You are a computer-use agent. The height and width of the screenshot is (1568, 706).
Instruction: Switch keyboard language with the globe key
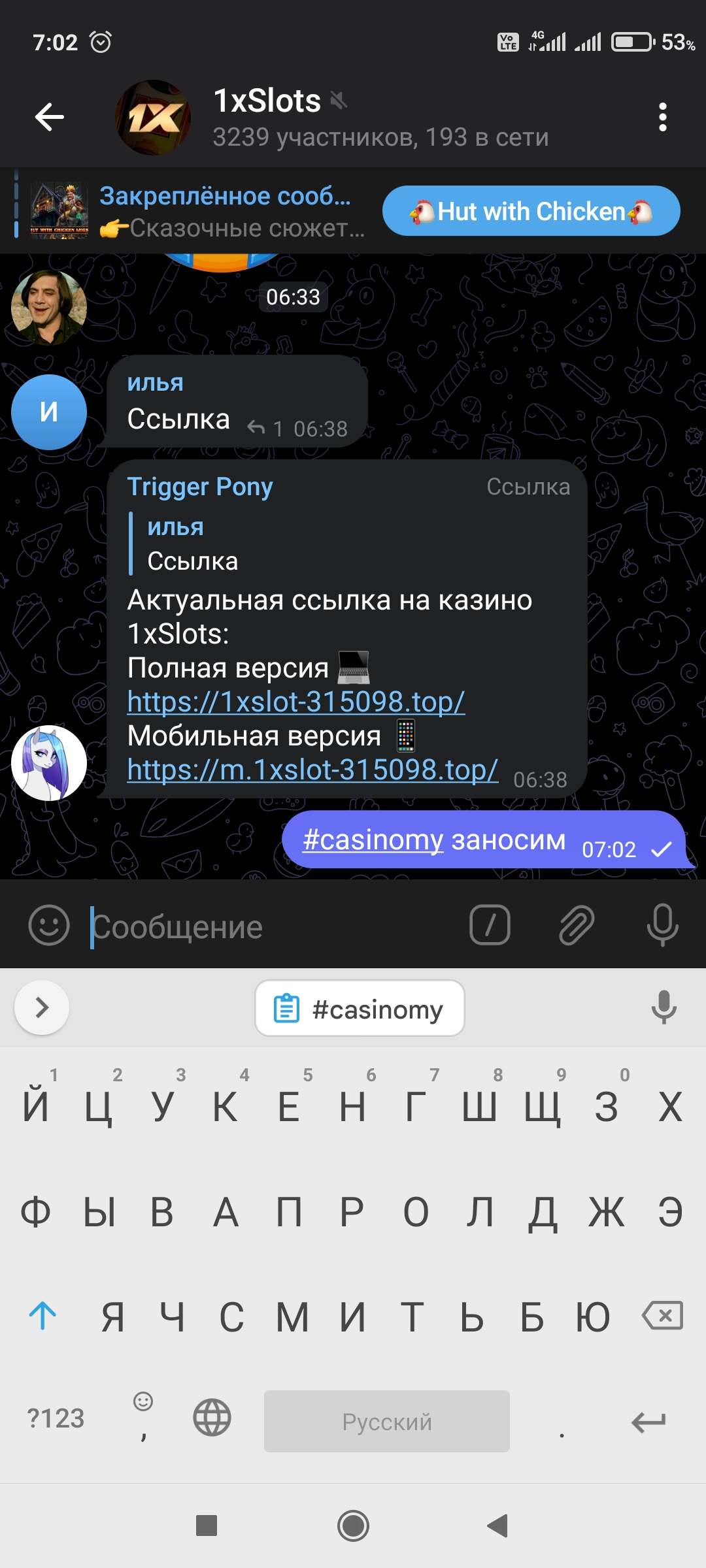212,1418
